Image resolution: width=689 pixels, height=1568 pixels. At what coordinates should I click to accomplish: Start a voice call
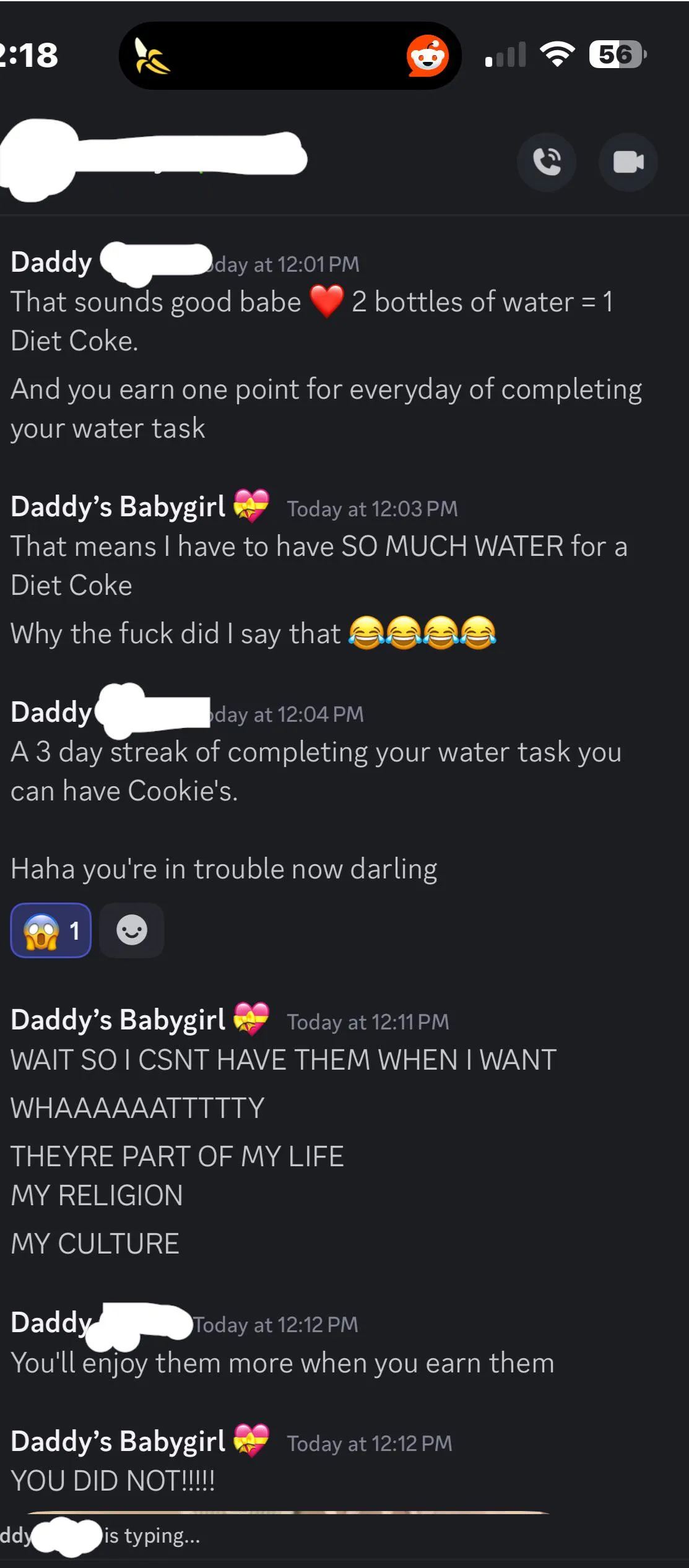(547, 162)
